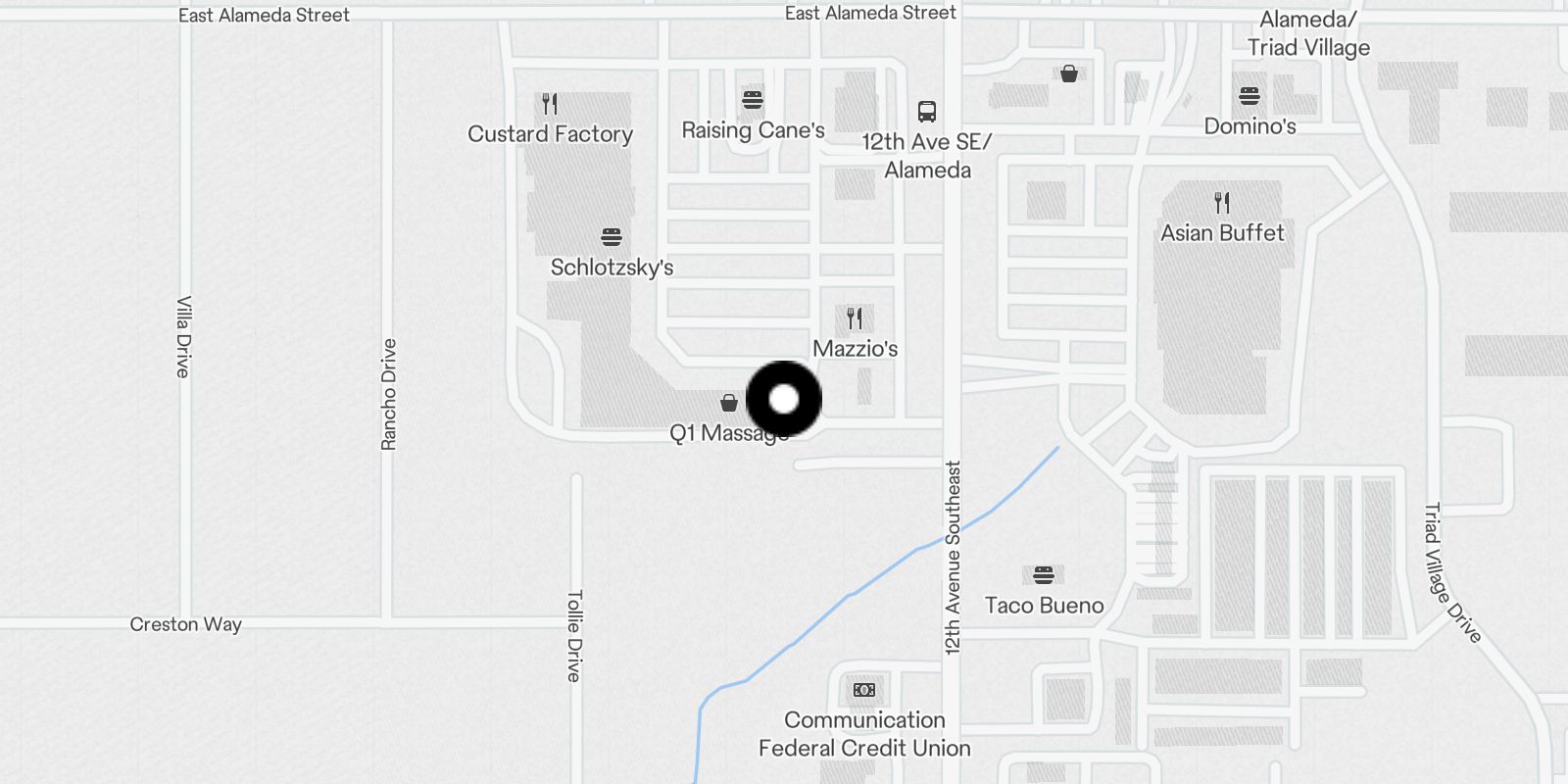Tap the Schlotzsky's place marker

coord(612,237)
